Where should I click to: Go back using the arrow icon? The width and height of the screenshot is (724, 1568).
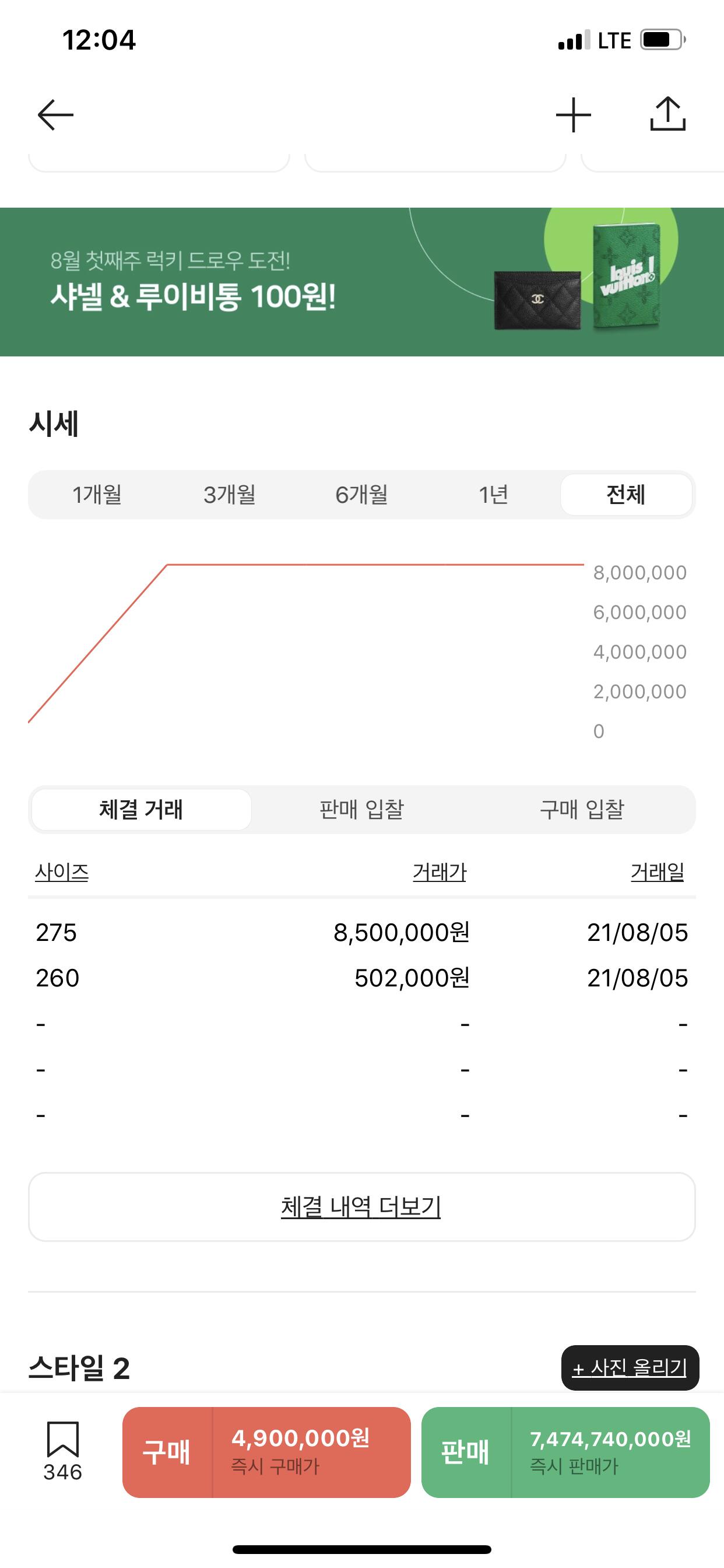[x=55, y=115]
